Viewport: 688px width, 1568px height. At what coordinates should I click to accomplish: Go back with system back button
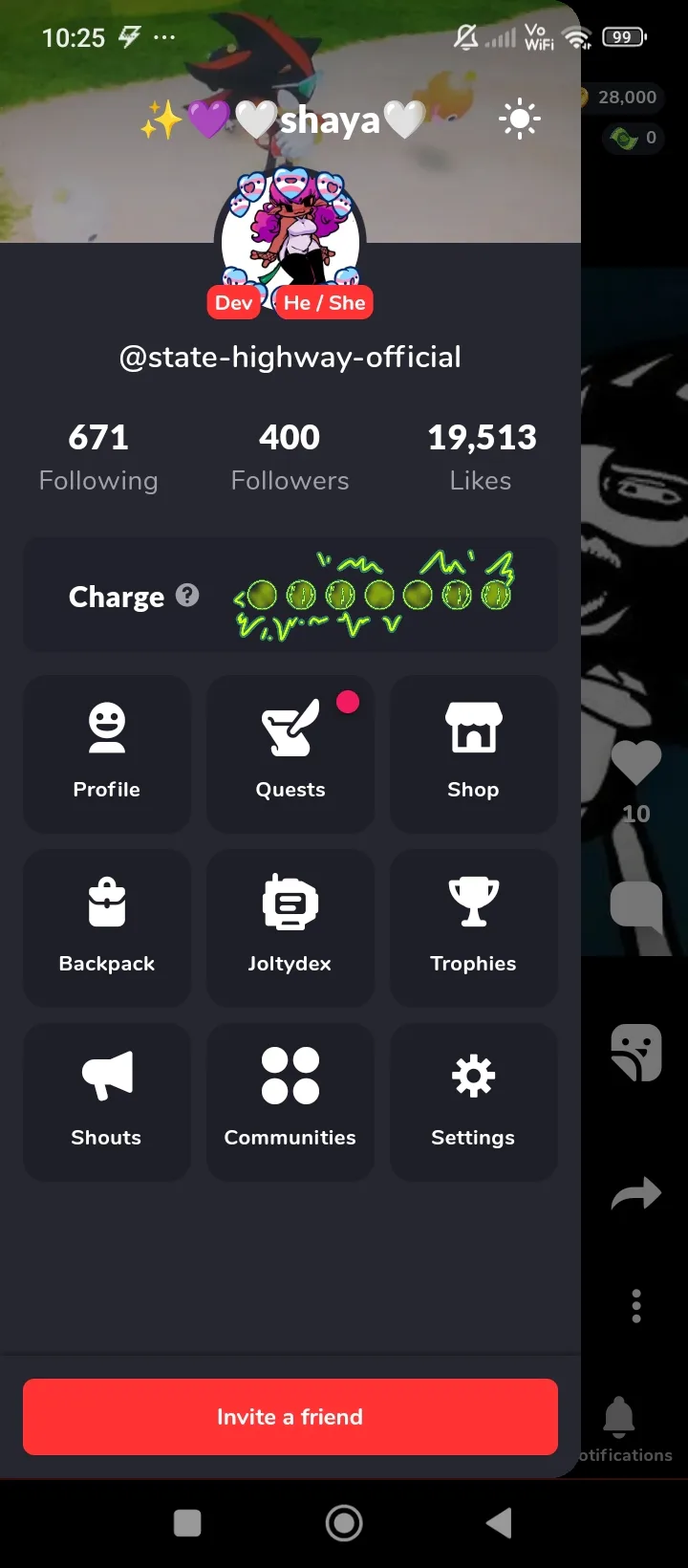click(x=499, y=1523)
